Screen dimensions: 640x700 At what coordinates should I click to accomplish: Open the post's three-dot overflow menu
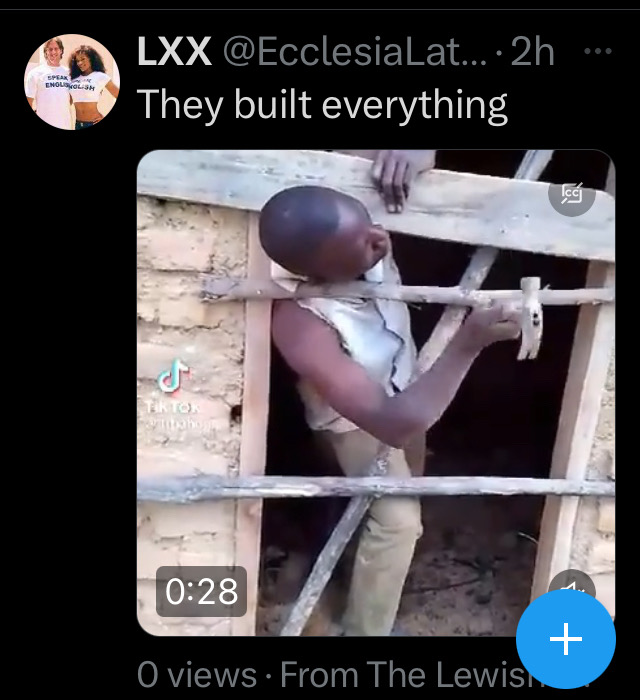click(x=597, y=52)
